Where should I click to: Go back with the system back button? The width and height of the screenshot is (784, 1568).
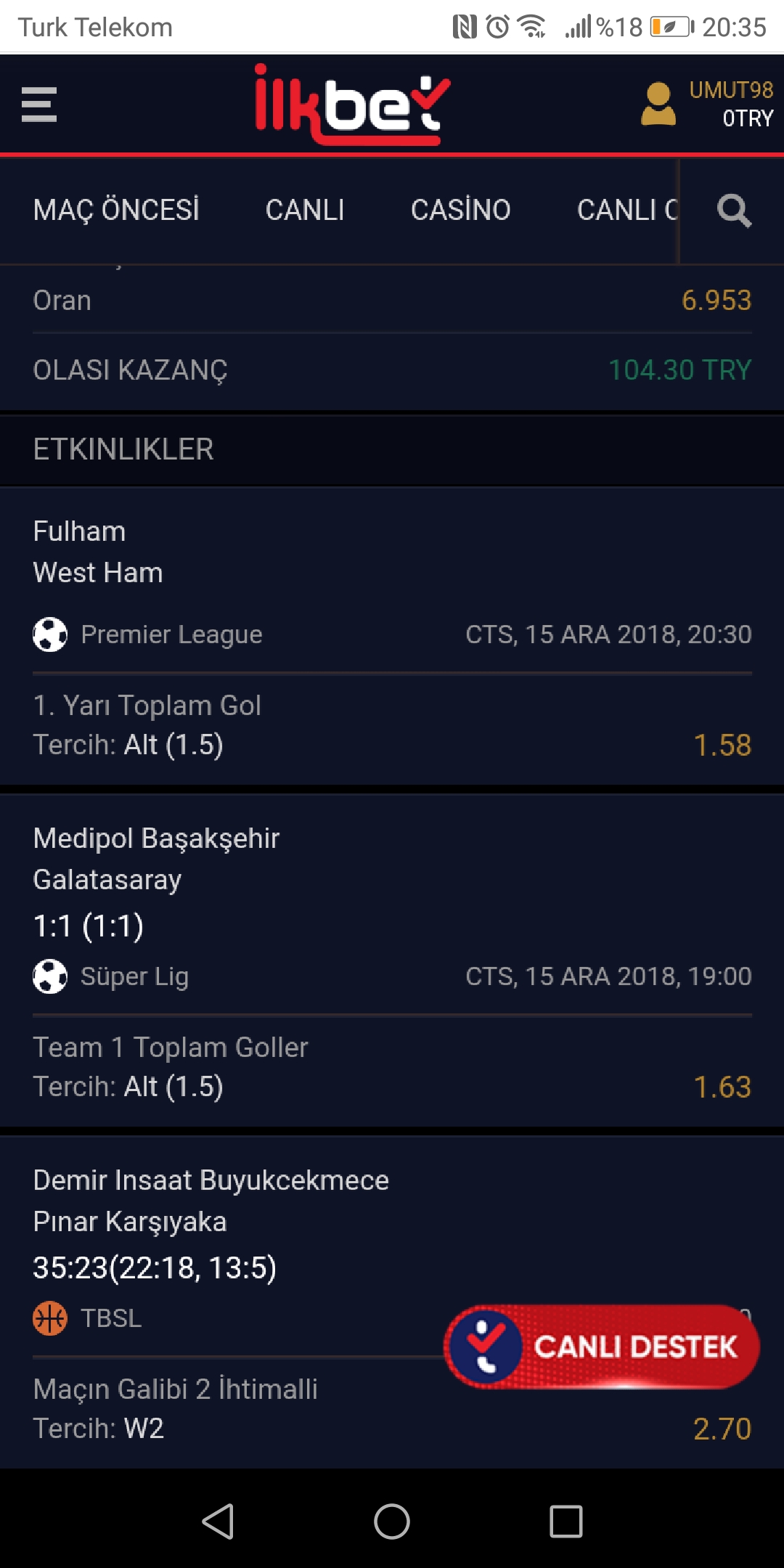coord(218,1521)
